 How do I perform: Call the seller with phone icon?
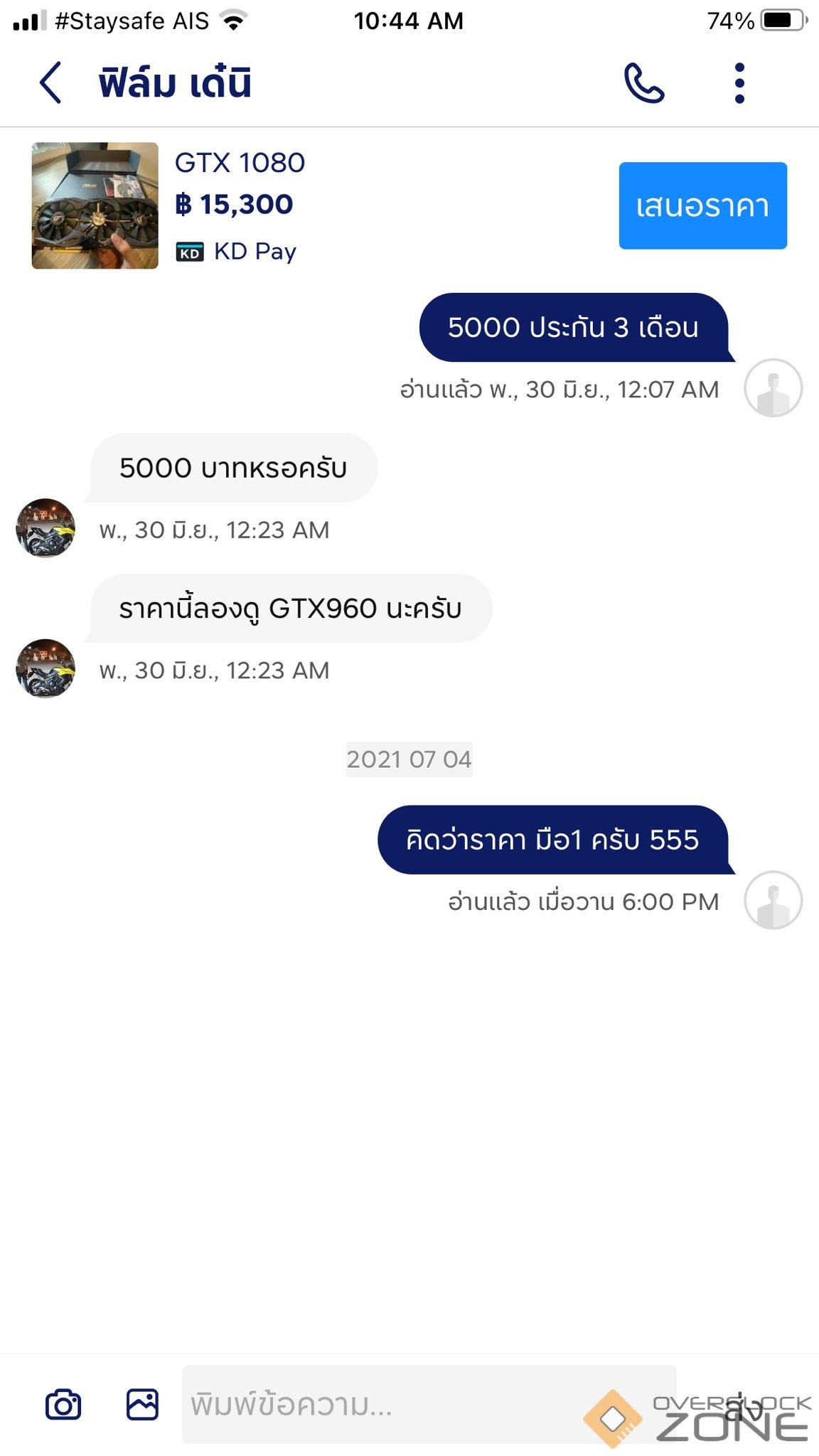coord(644,83)
